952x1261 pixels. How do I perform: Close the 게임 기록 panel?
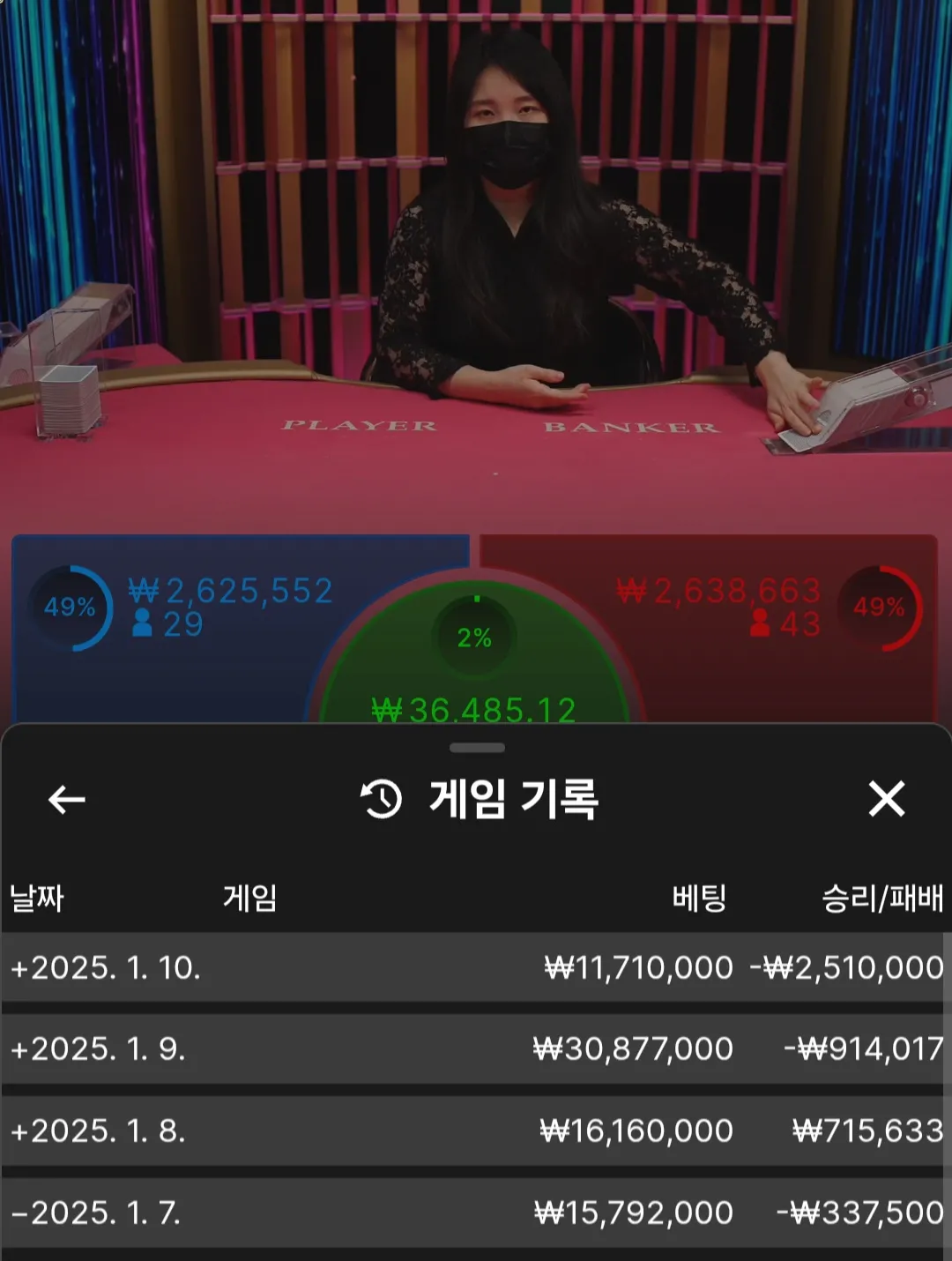[886, 799]
